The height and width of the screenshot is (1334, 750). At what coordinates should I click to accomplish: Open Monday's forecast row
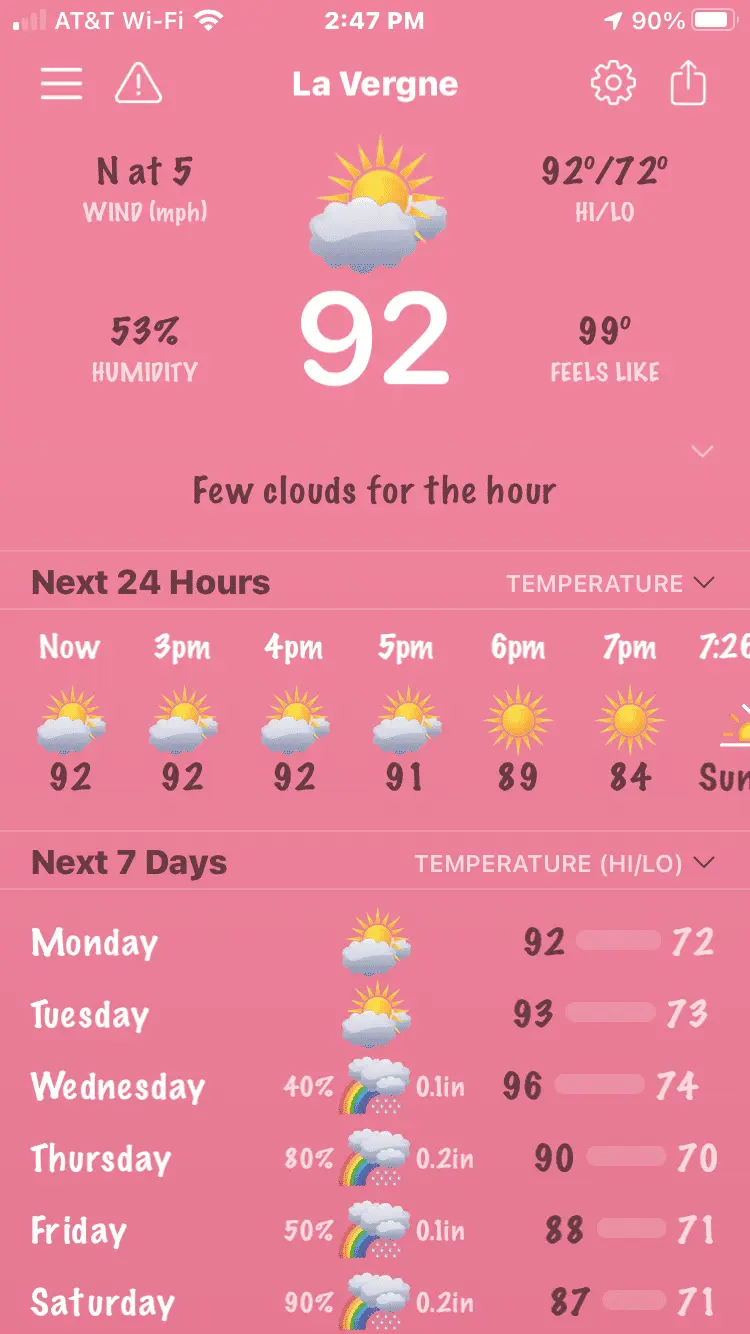tap(375, 942)
